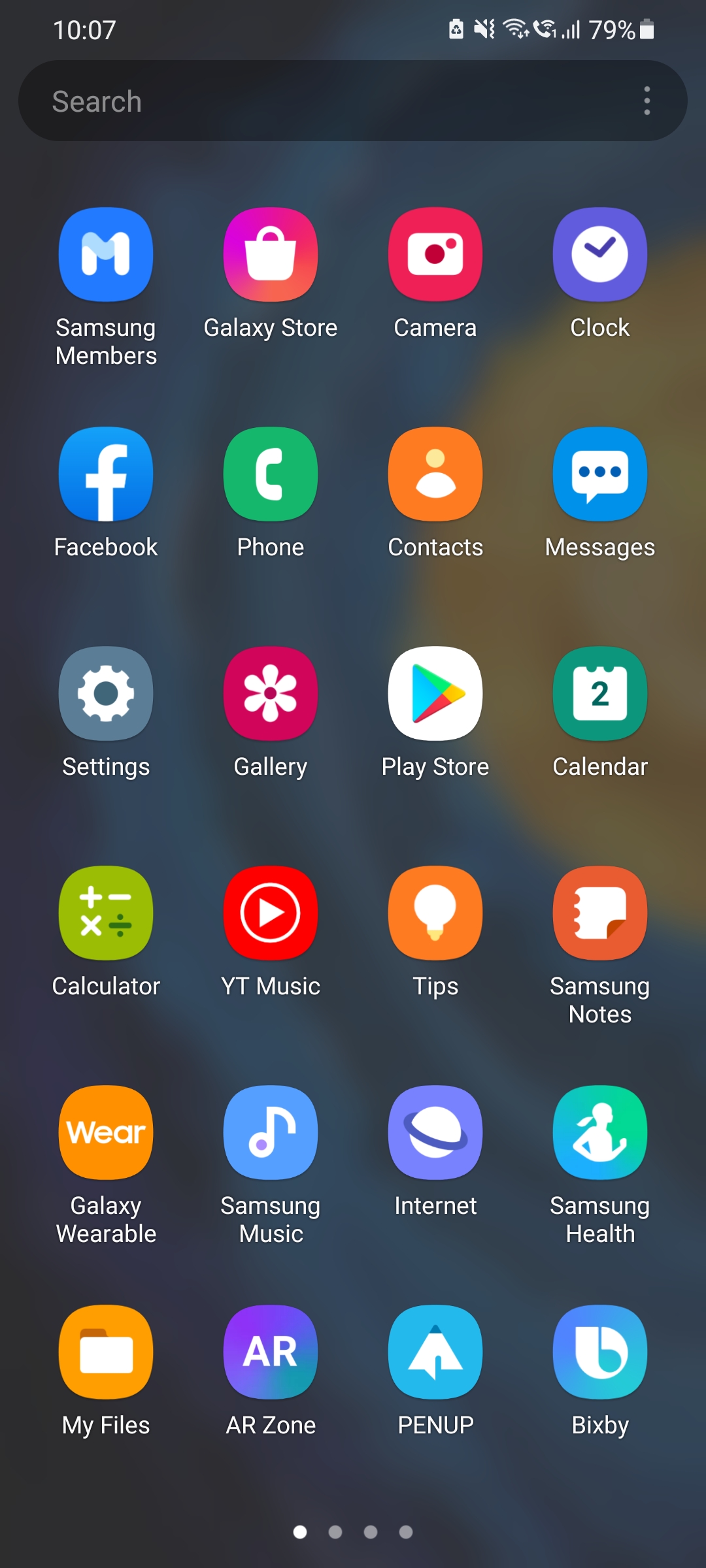Launch Bixby assistant

pyautogui.click(x=600, y=1352)
